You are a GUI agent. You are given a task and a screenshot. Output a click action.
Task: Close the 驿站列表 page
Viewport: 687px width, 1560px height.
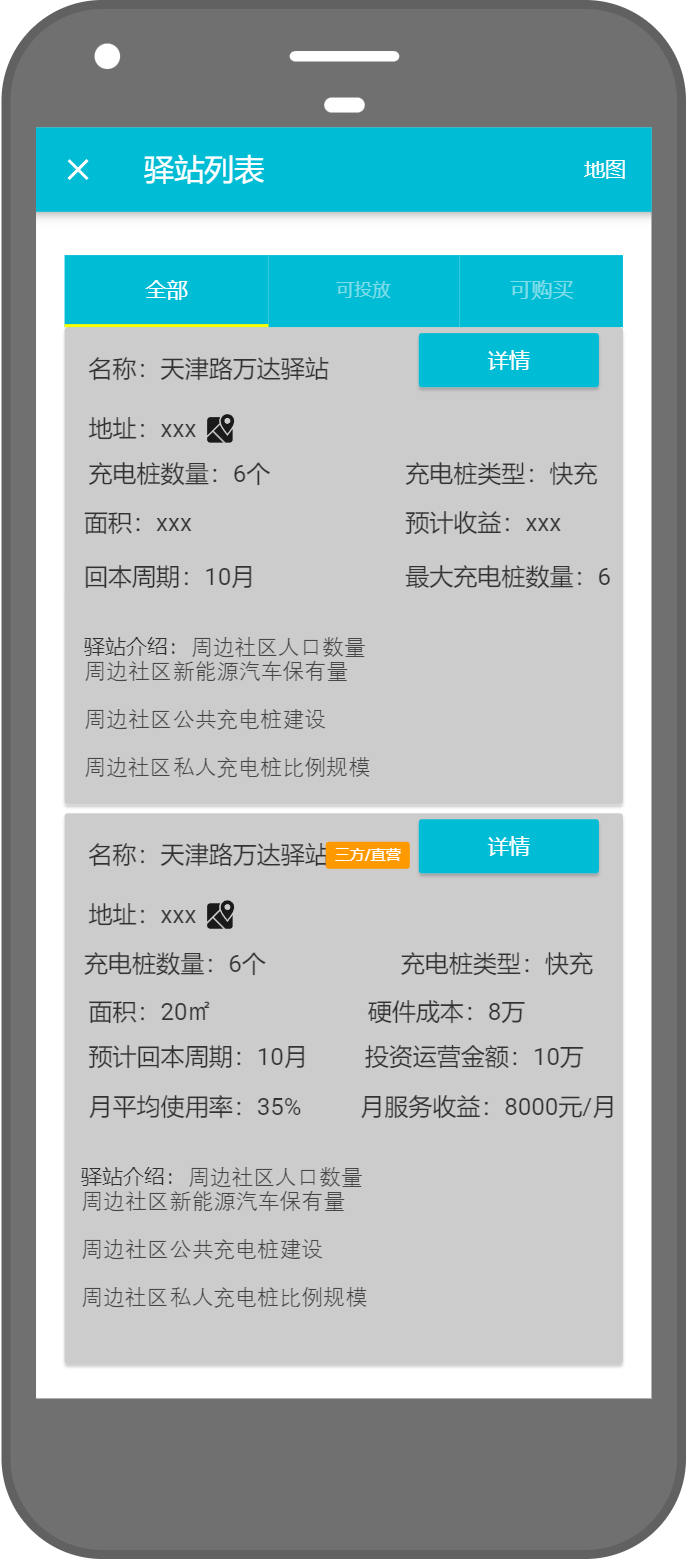(78, 170)
